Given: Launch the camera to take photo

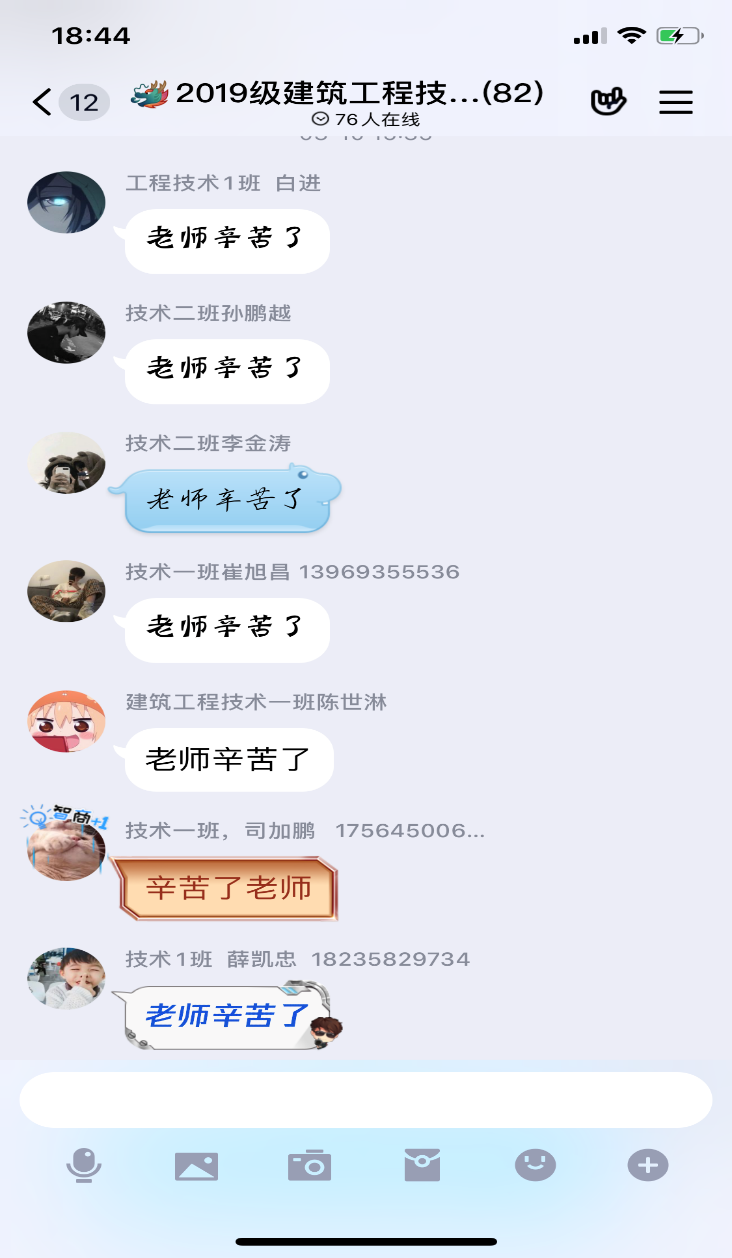Looking at the screenshot, I should click(x=309, y=1165).
